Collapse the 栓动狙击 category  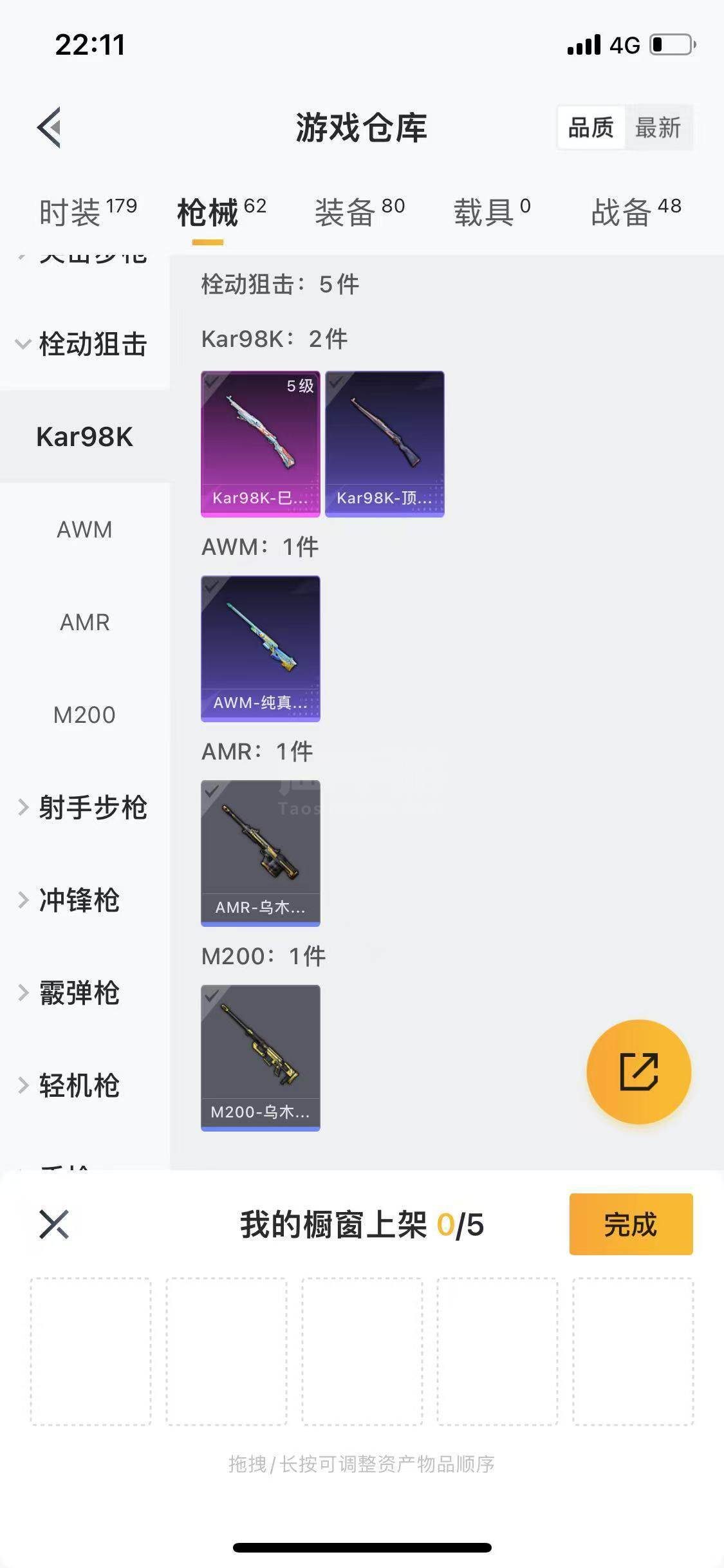pyautogui.click(x=84, y=344)
